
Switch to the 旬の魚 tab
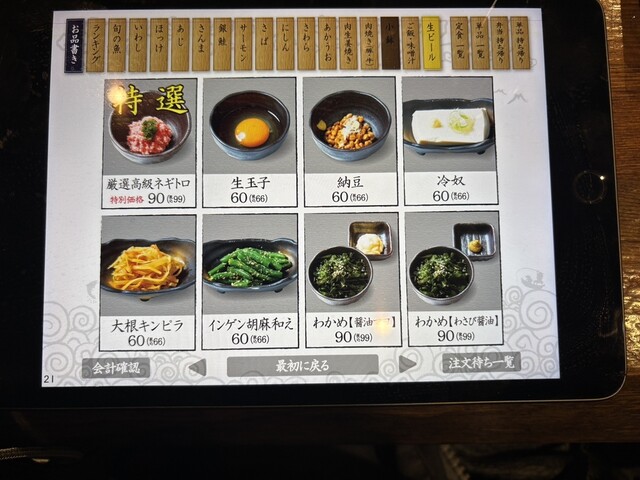[116, 45]
